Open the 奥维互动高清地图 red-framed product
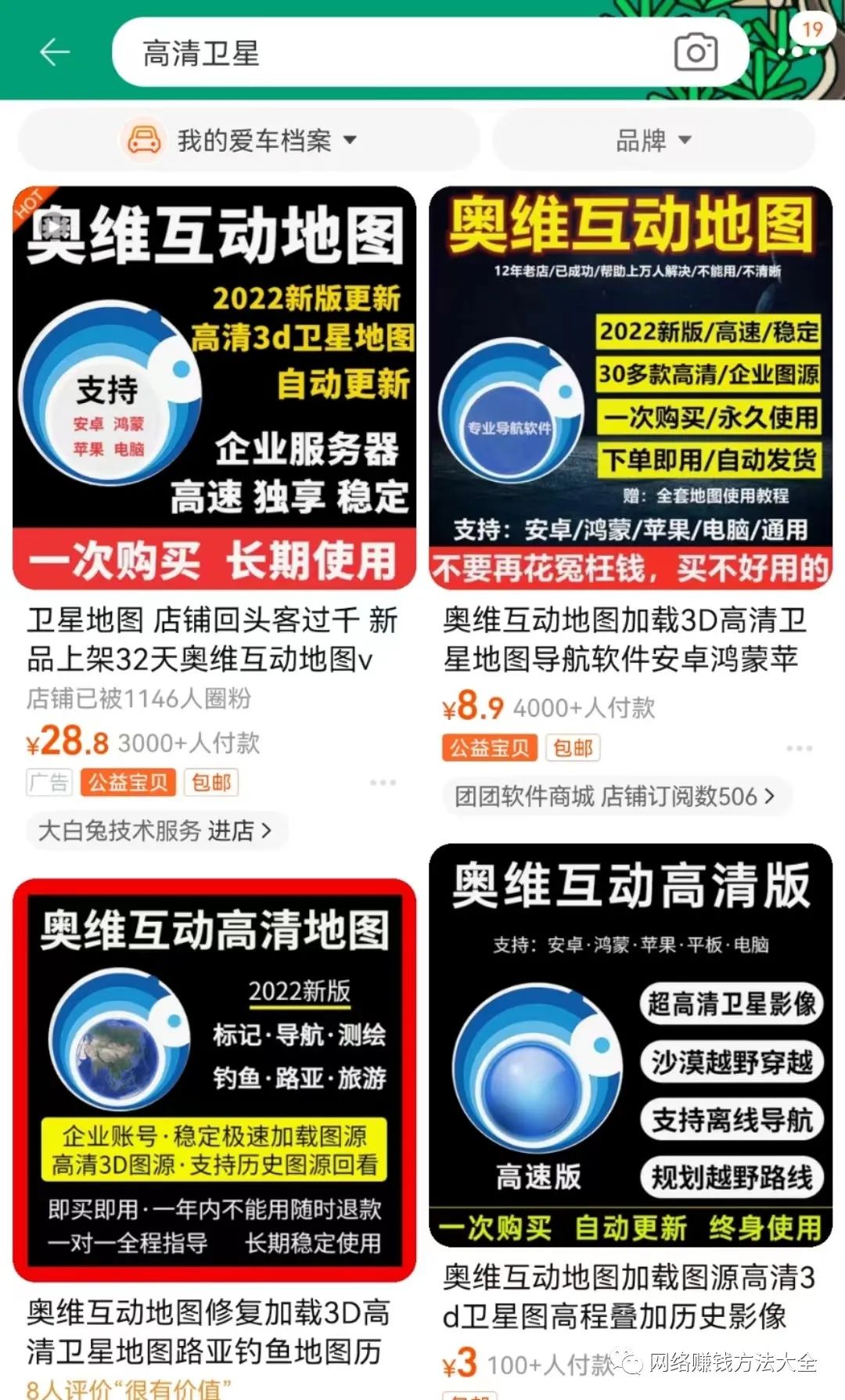This screenshot has width=845, height=1400. [214, 1080]
